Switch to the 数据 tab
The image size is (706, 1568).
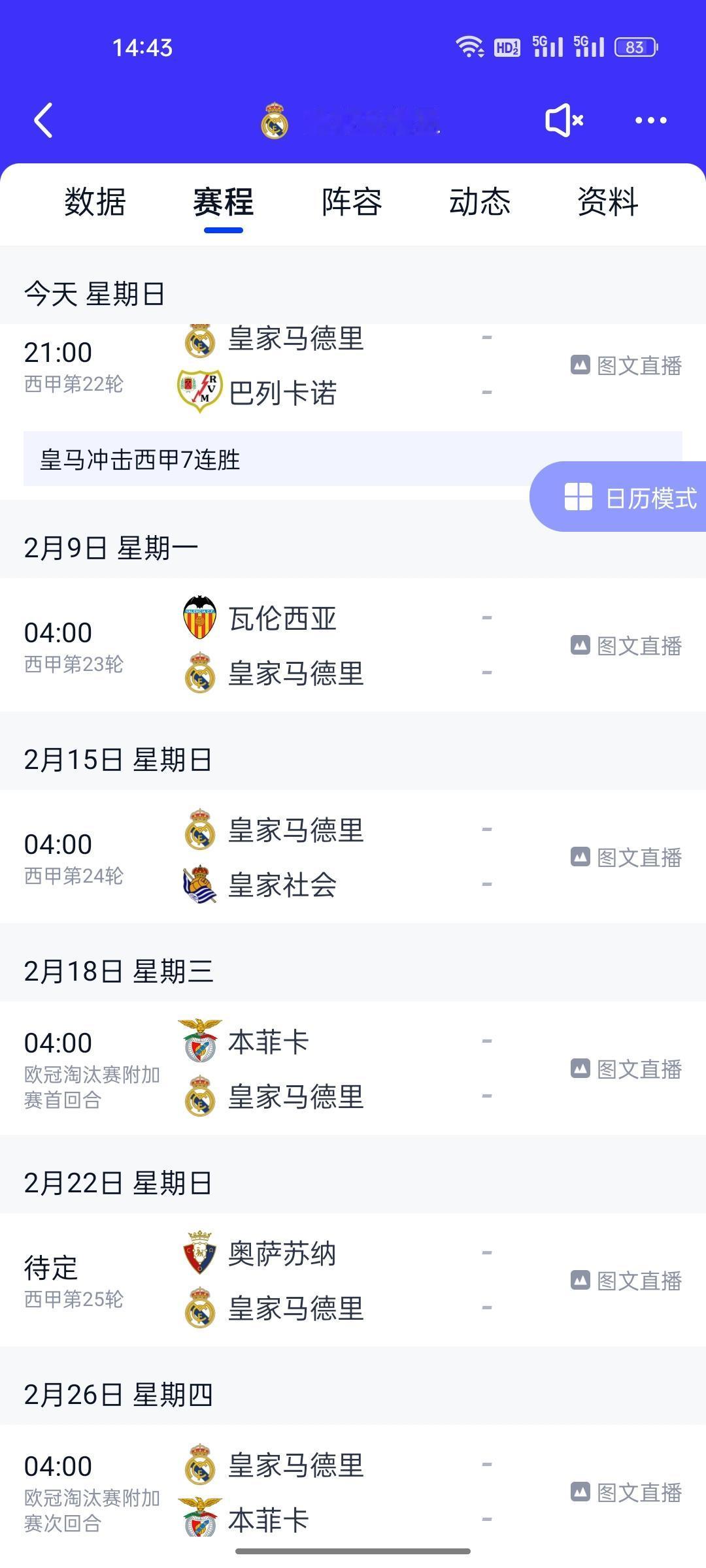tap(94, 204)
